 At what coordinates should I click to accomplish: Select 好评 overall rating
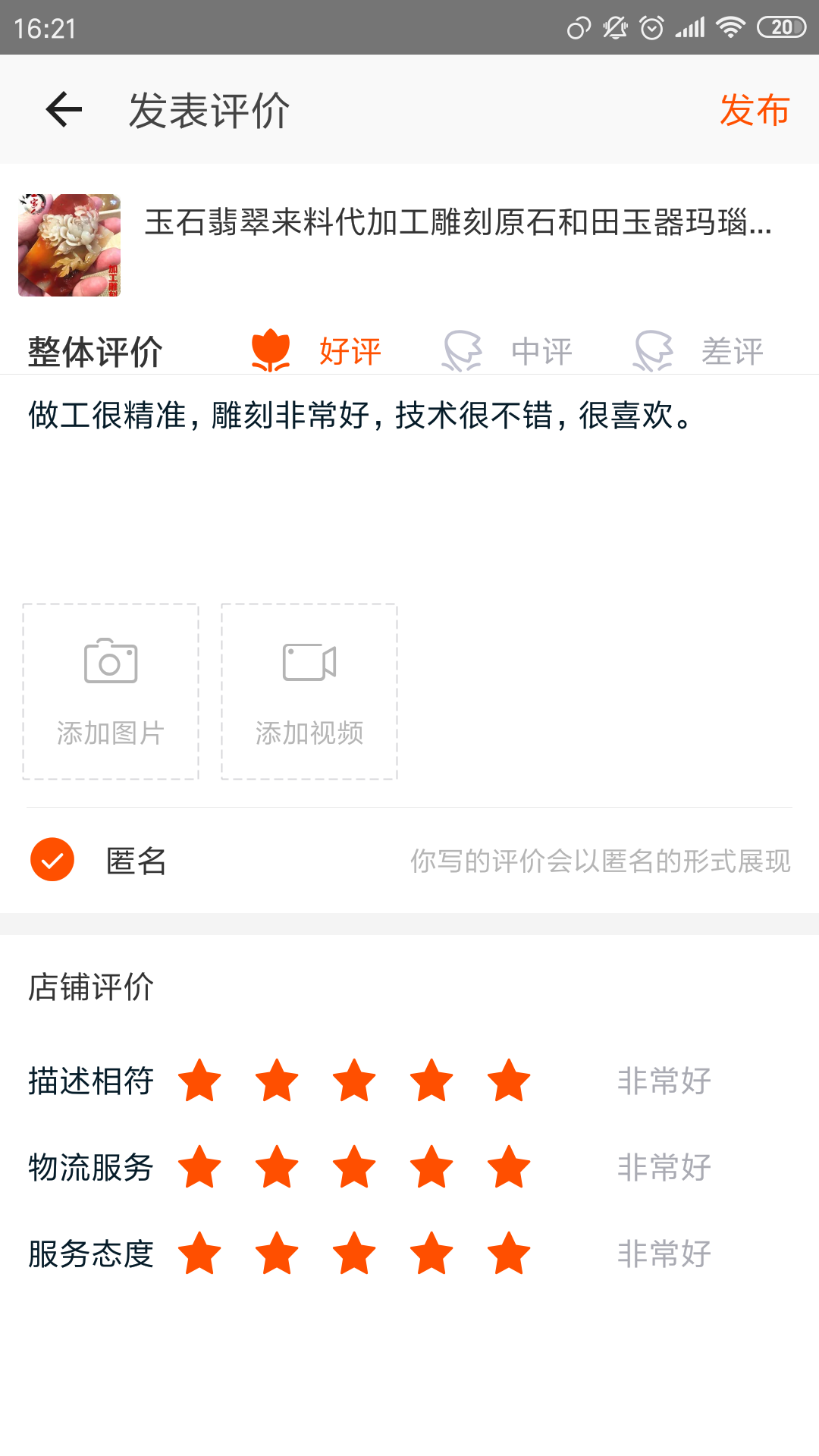point(317,351)
